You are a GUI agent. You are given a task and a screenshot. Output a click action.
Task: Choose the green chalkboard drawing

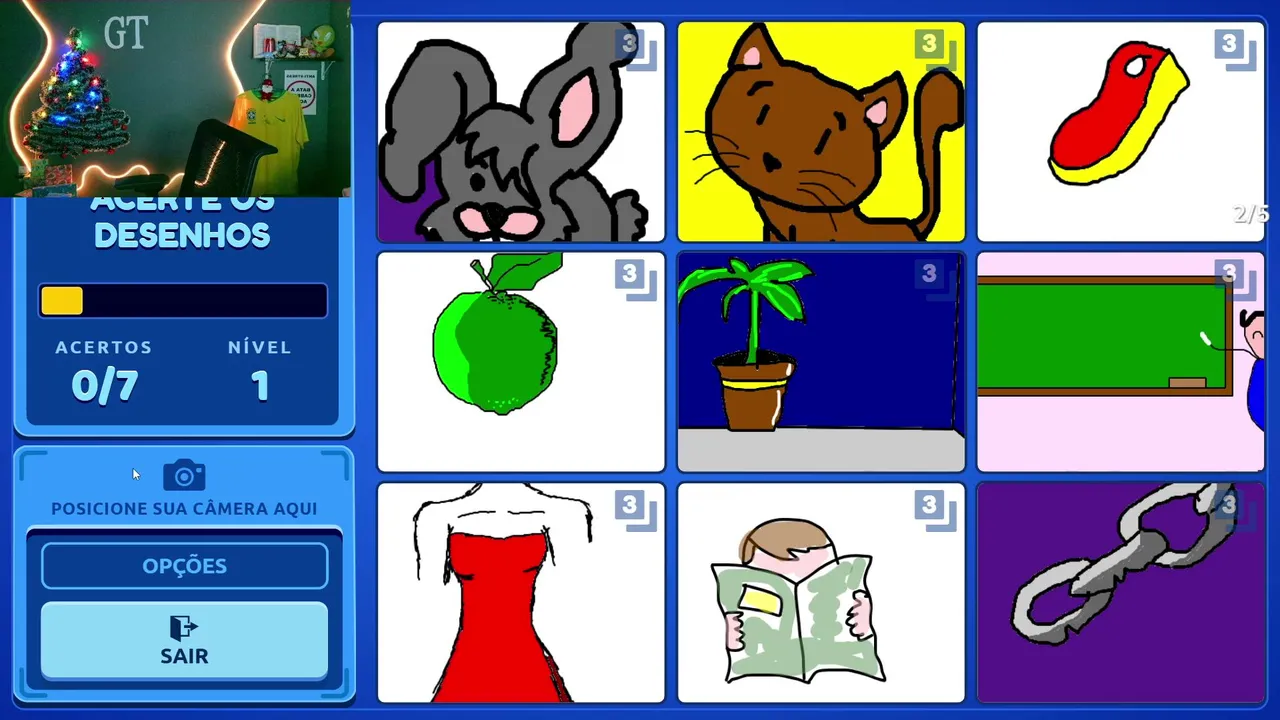pyautogui.click(x=1120, y=362)
